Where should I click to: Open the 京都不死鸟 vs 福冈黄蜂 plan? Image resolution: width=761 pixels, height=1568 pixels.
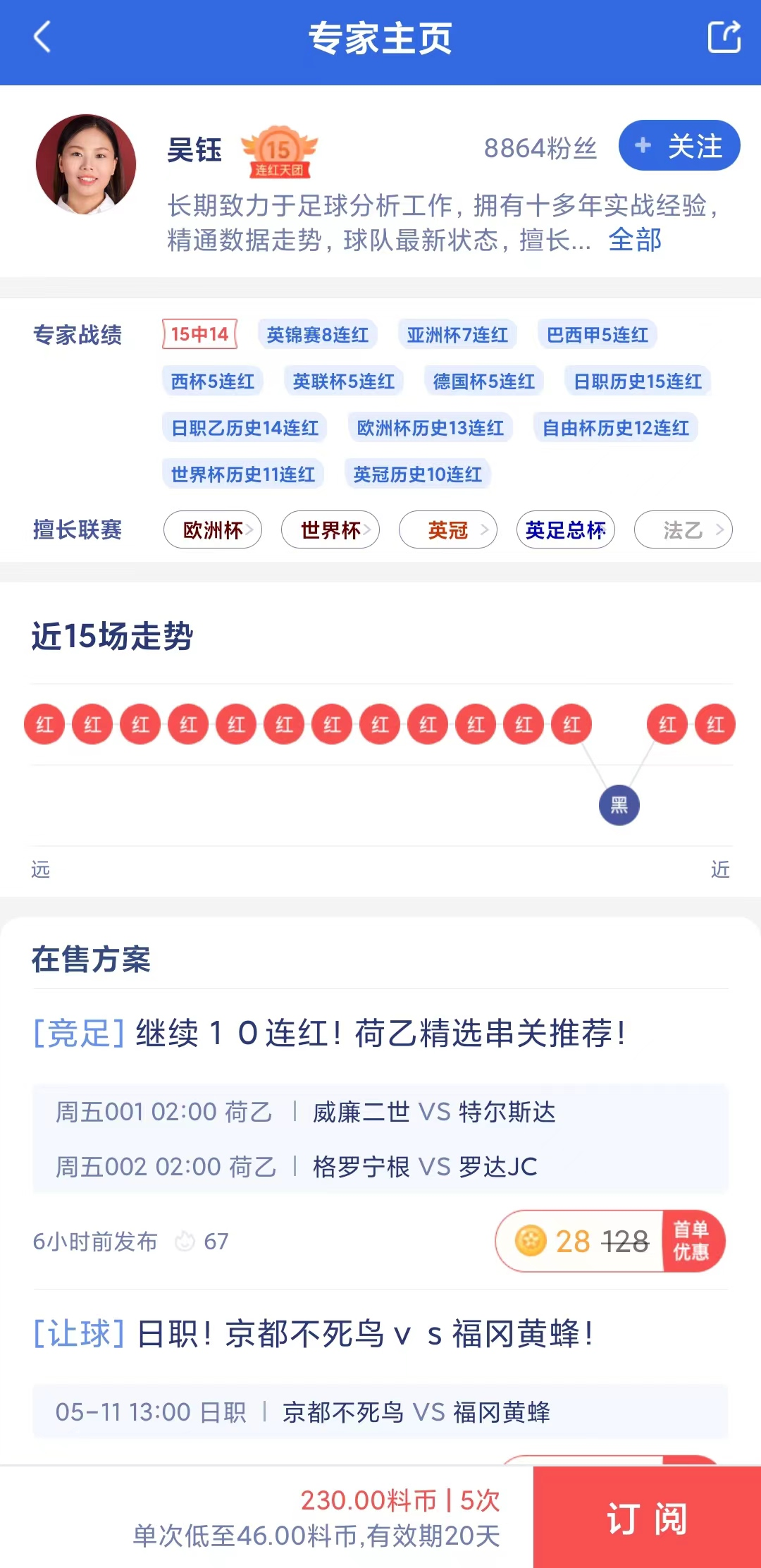380,1334
